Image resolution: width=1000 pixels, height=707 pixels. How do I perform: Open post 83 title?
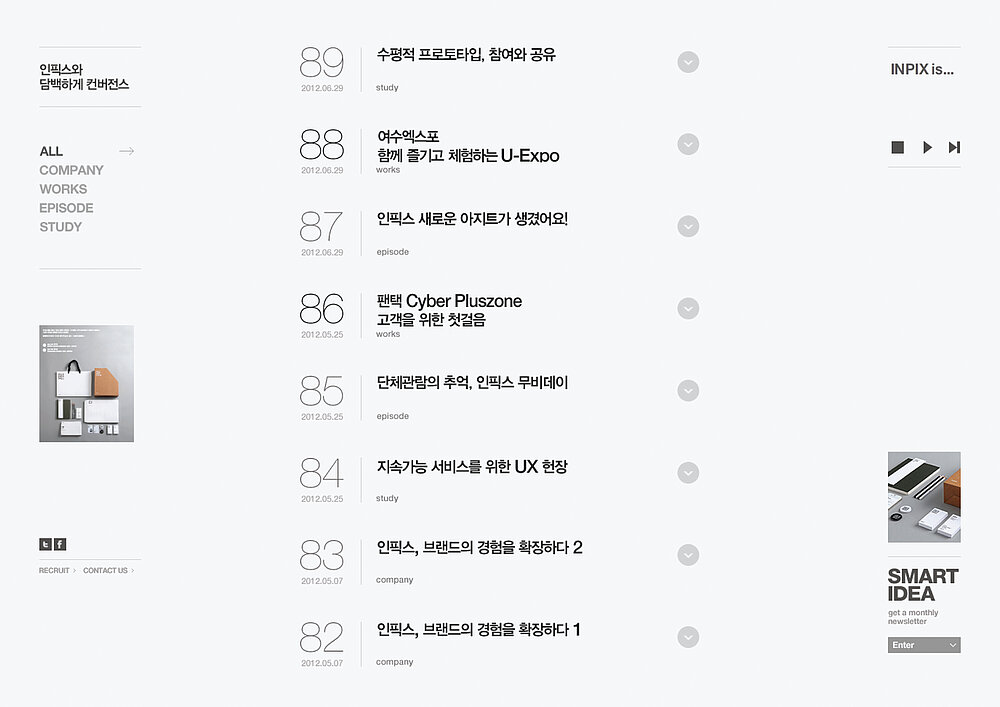coord(479,547)
